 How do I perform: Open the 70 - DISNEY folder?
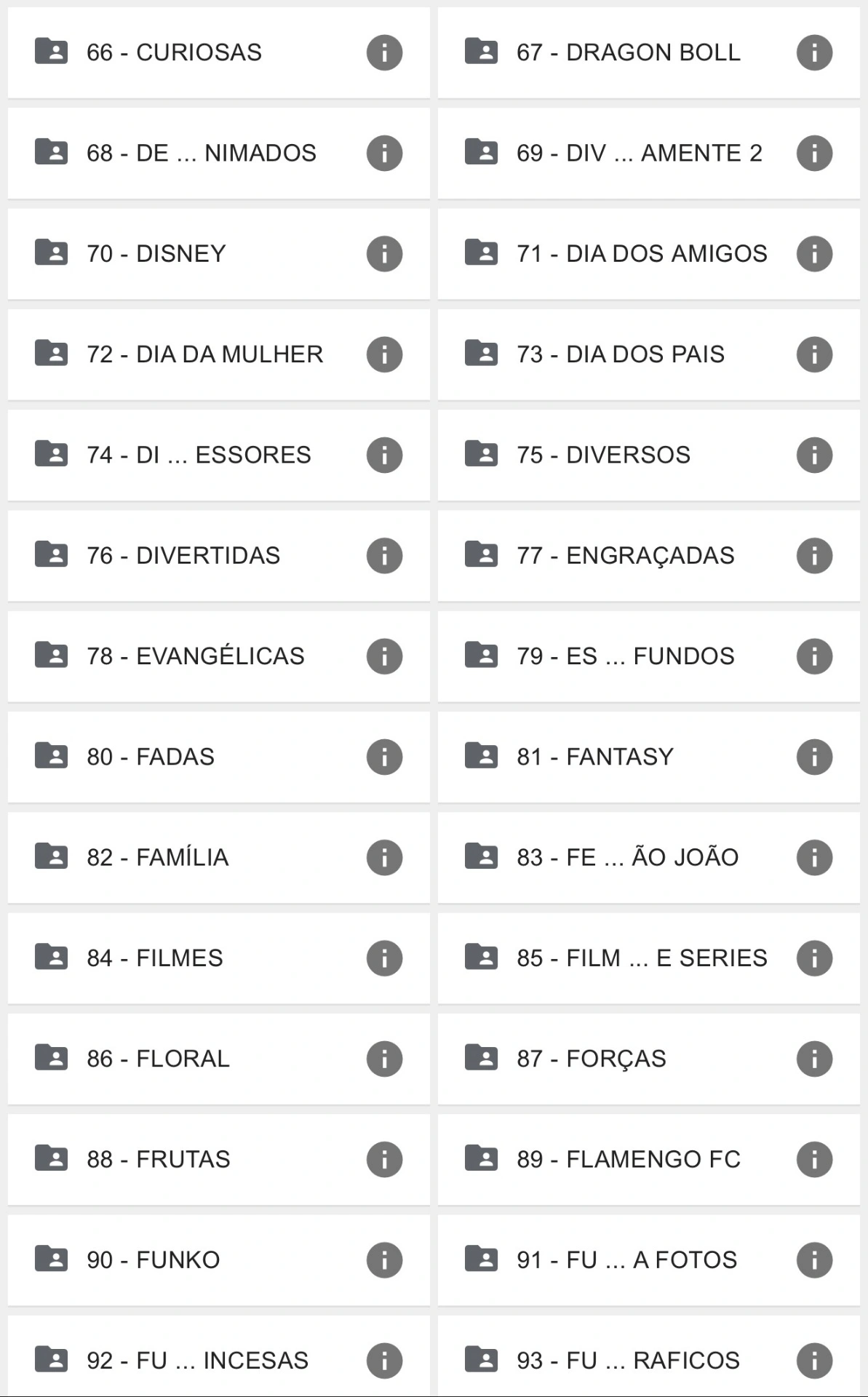coord(156,254)
